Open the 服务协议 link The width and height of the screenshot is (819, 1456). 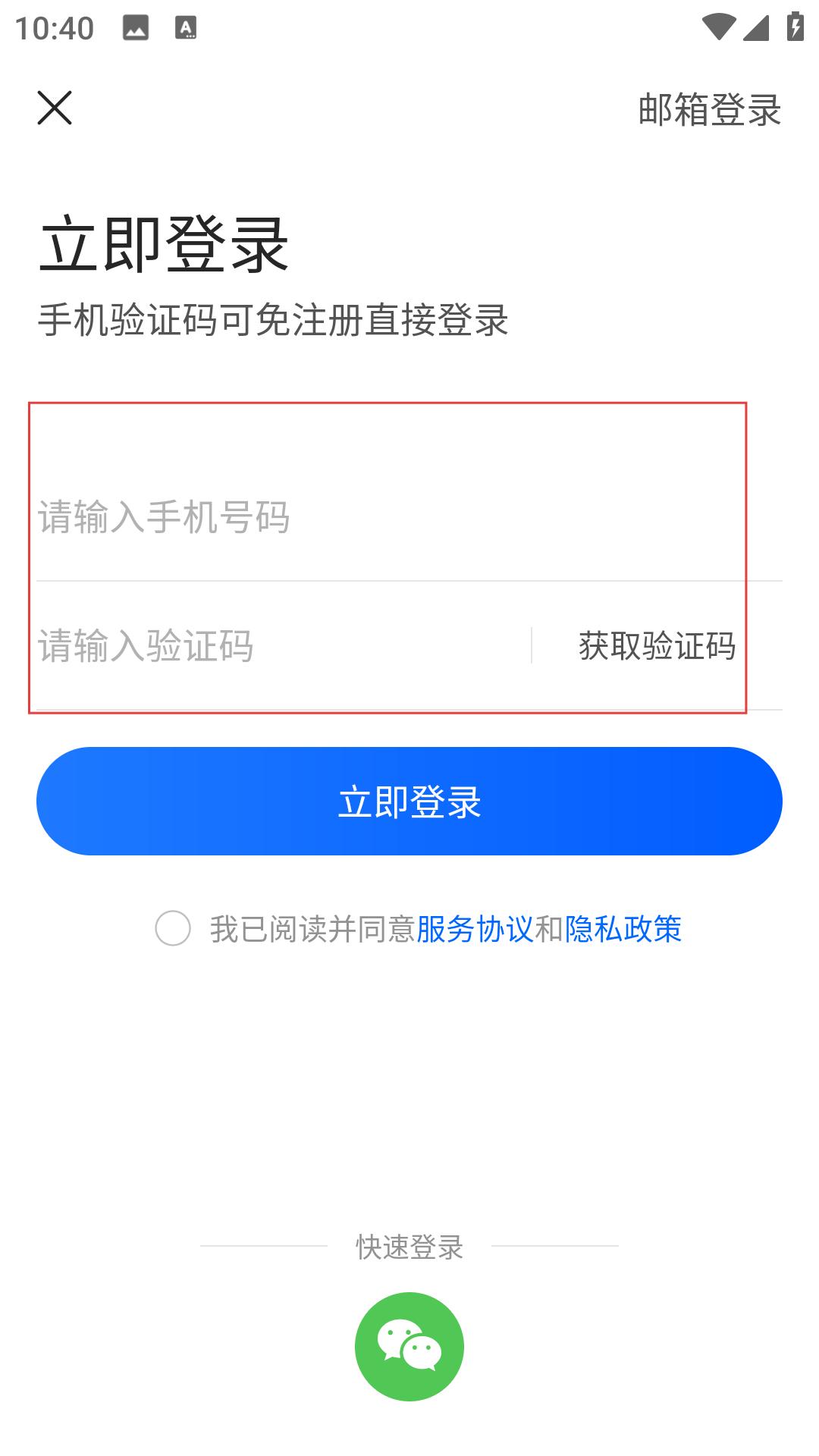click(475, 929)
